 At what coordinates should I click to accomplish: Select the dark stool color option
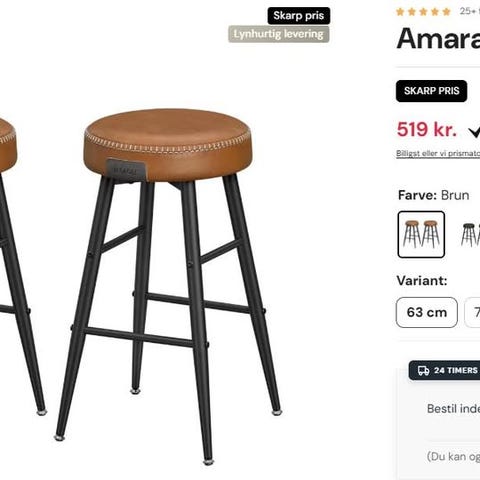click(x=471, y=234)
